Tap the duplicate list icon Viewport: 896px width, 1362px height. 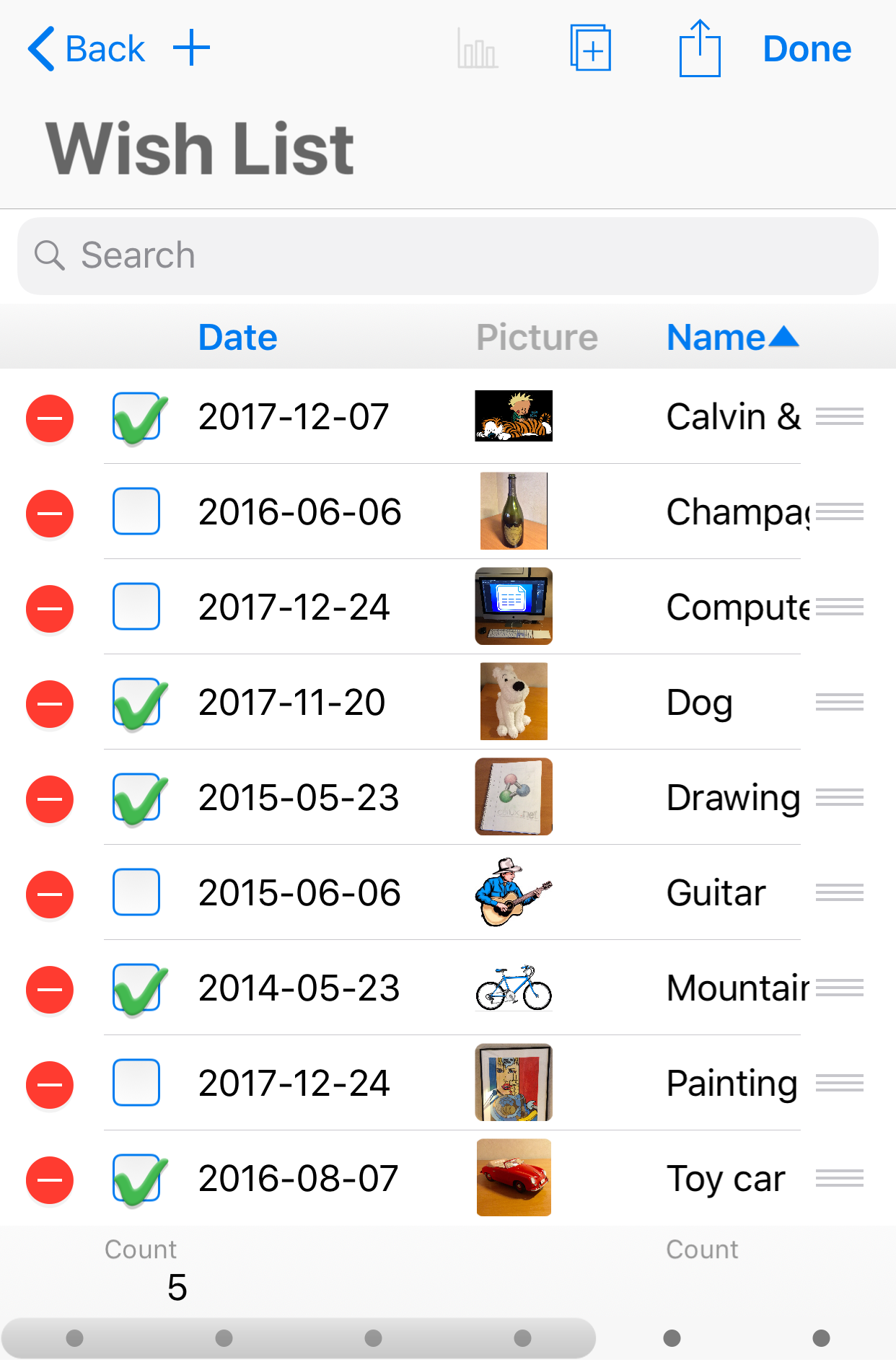pos(591,49)
